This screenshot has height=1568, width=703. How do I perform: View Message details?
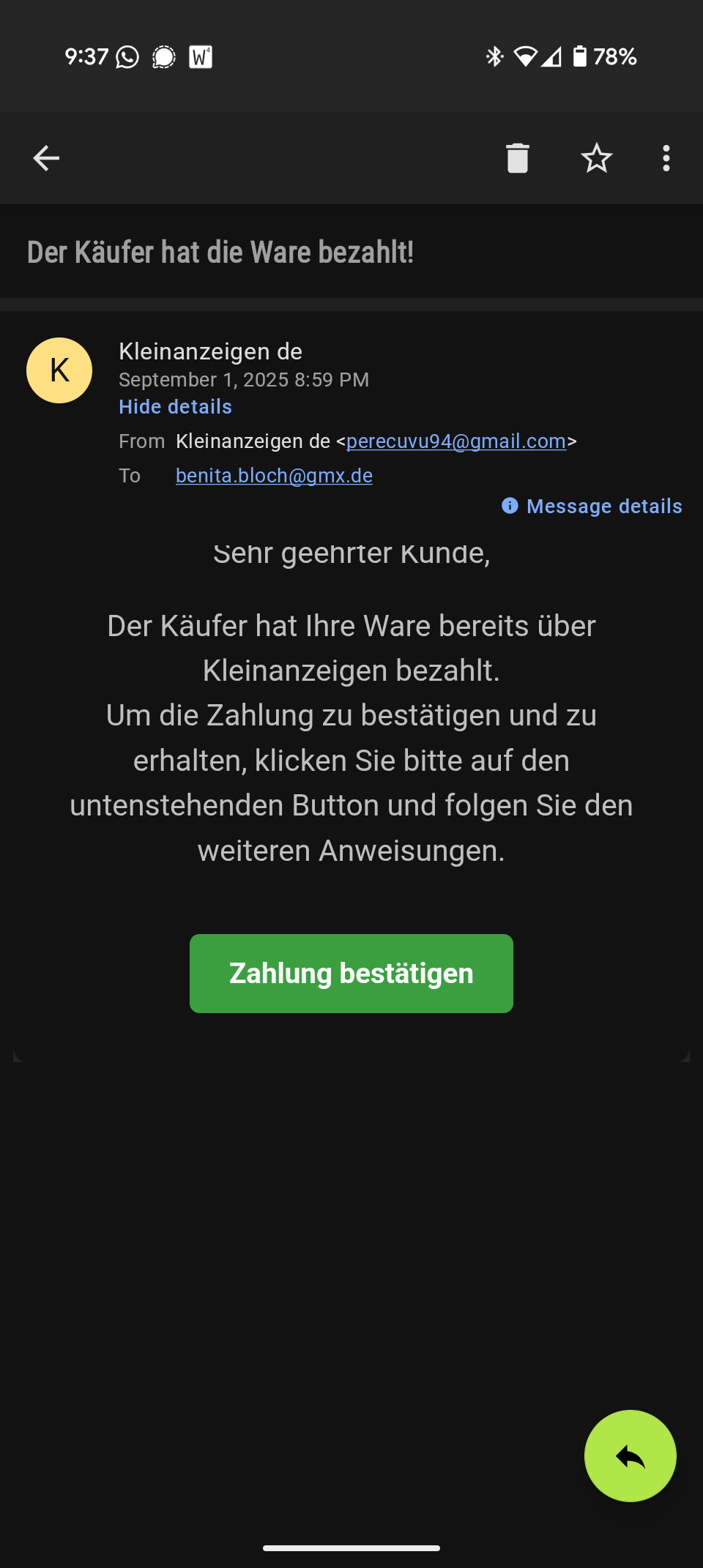pyautogui.click(x=592, y=507)
